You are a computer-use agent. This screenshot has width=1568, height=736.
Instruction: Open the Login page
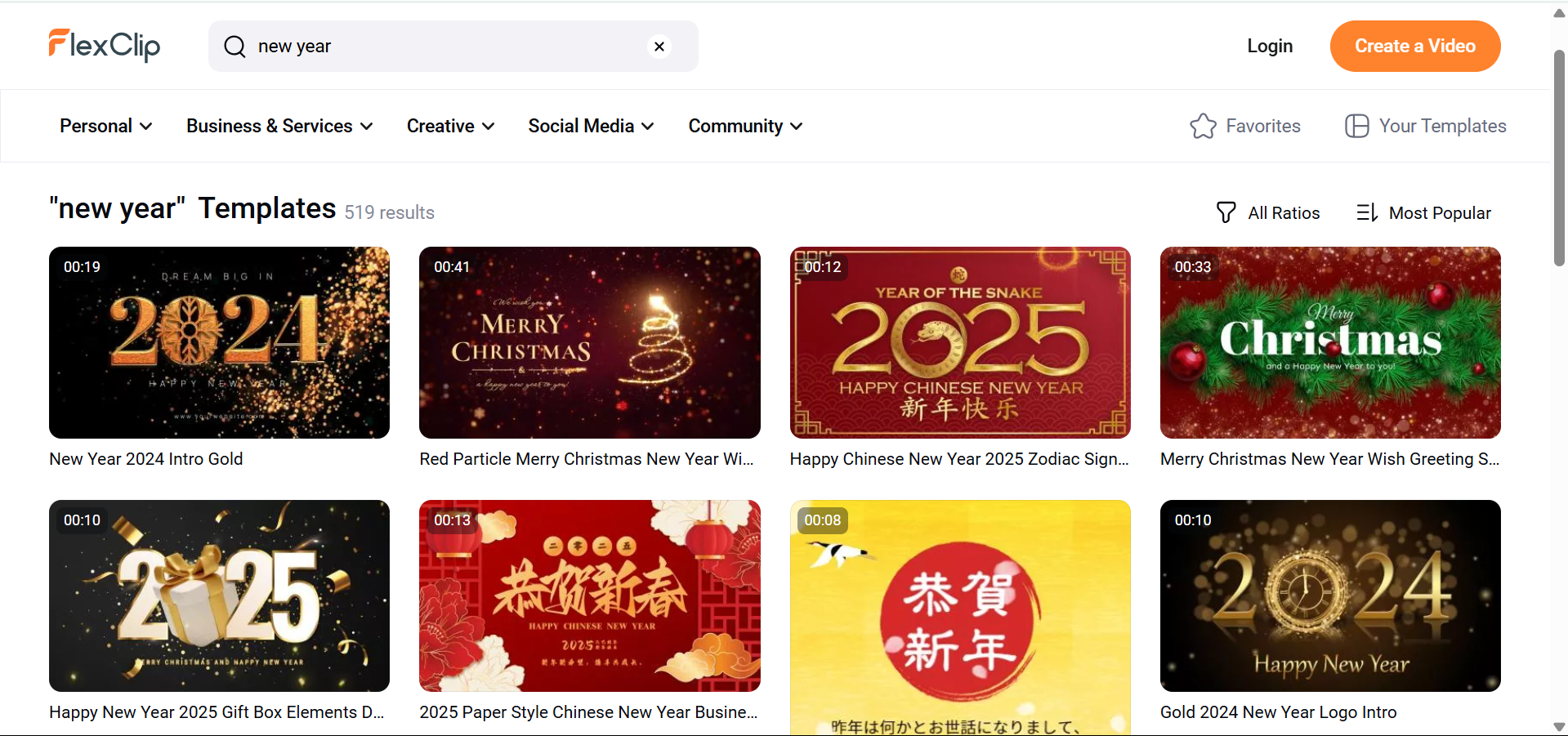pyautogui.click(x=1269, y=47)
